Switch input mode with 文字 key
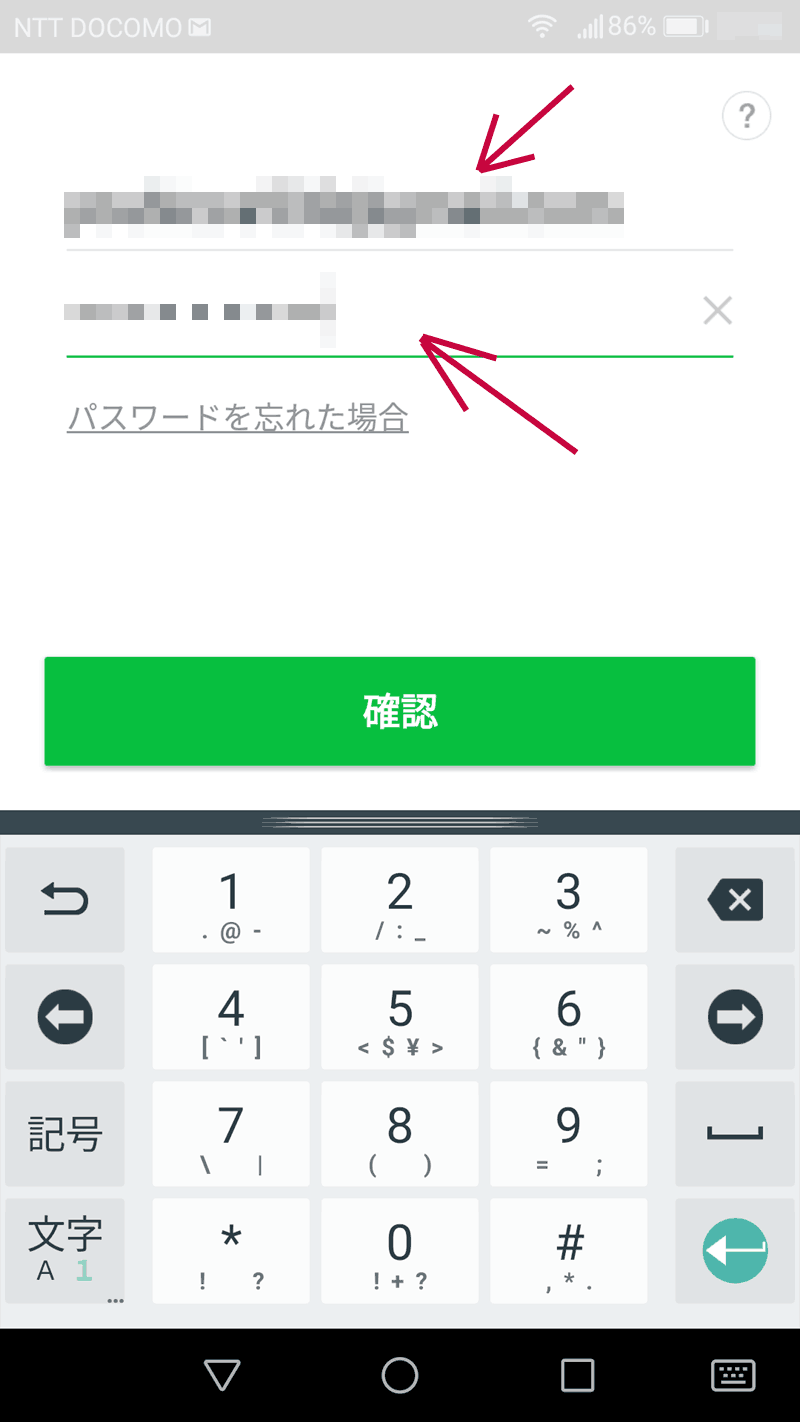 tap(65, 1251)
